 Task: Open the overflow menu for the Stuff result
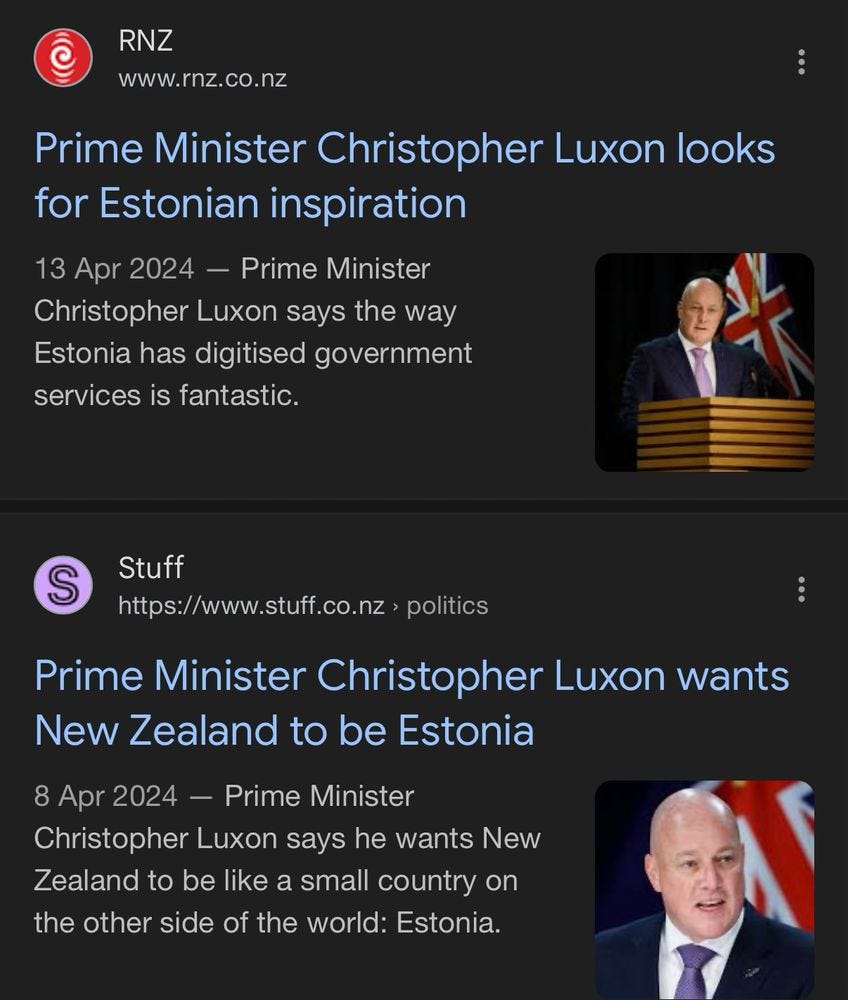(x=801, y=589)
